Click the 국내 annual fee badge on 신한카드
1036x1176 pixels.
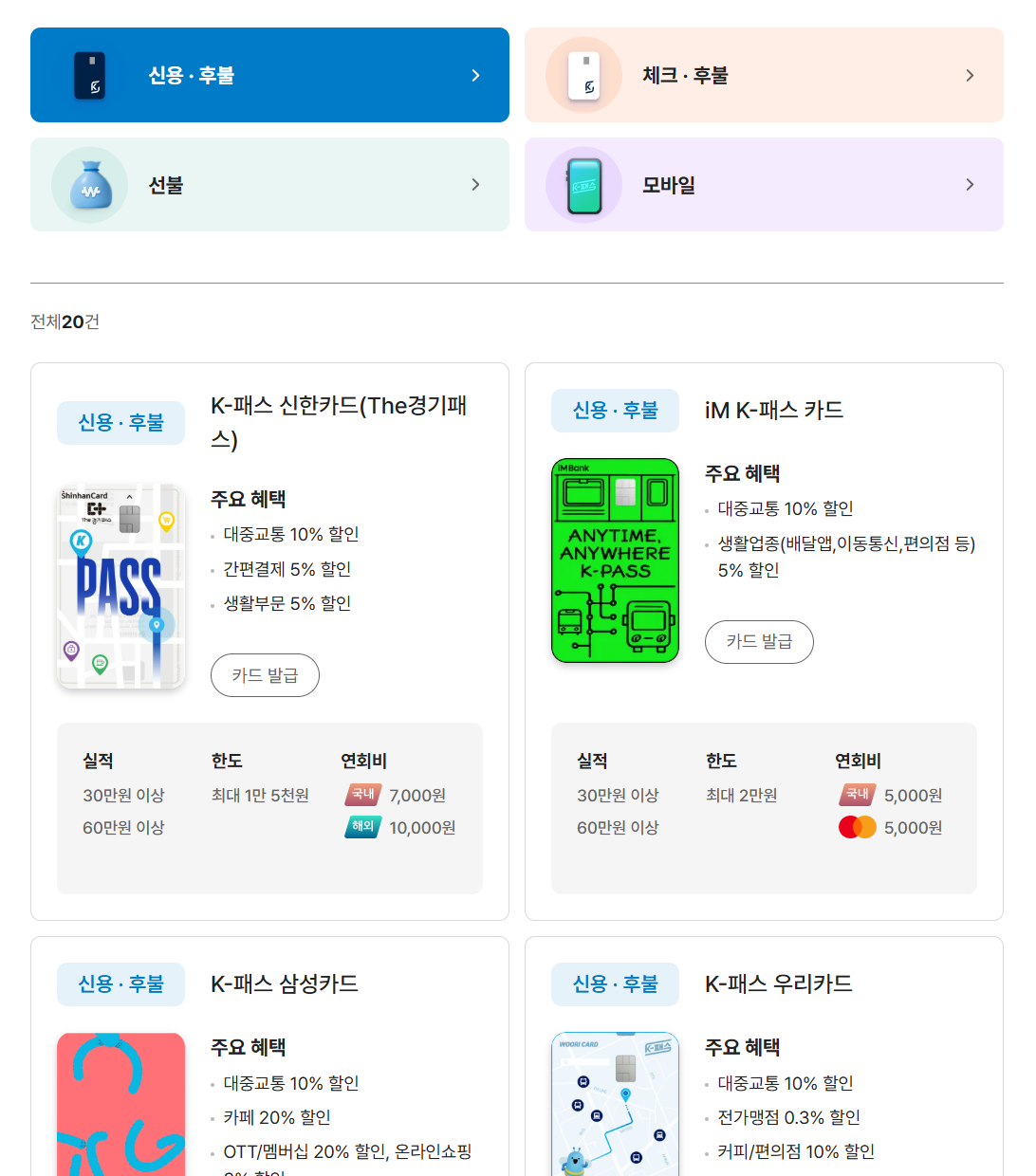tap(361, 795)
